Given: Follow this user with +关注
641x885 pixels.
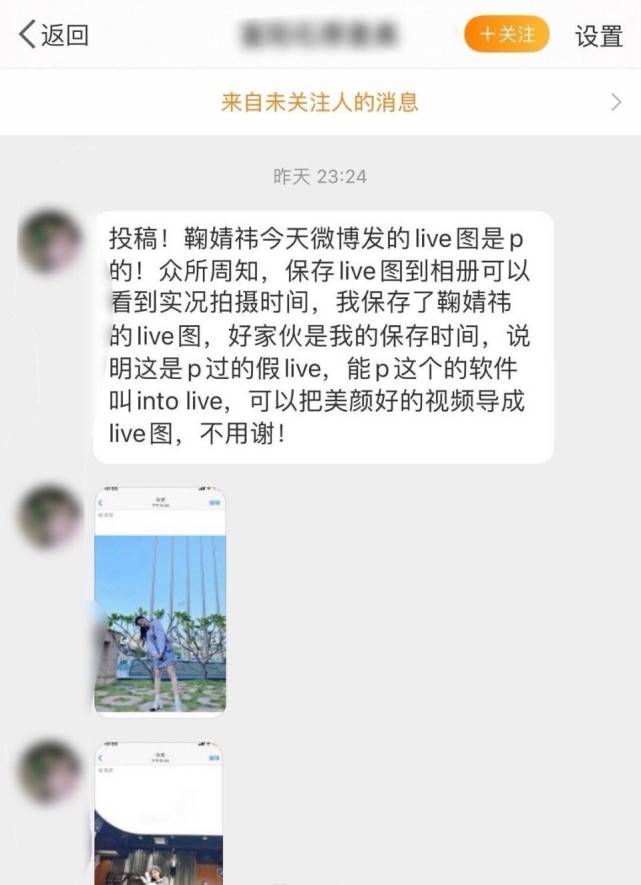Looking at the screenshot, I should coord(507,34).
